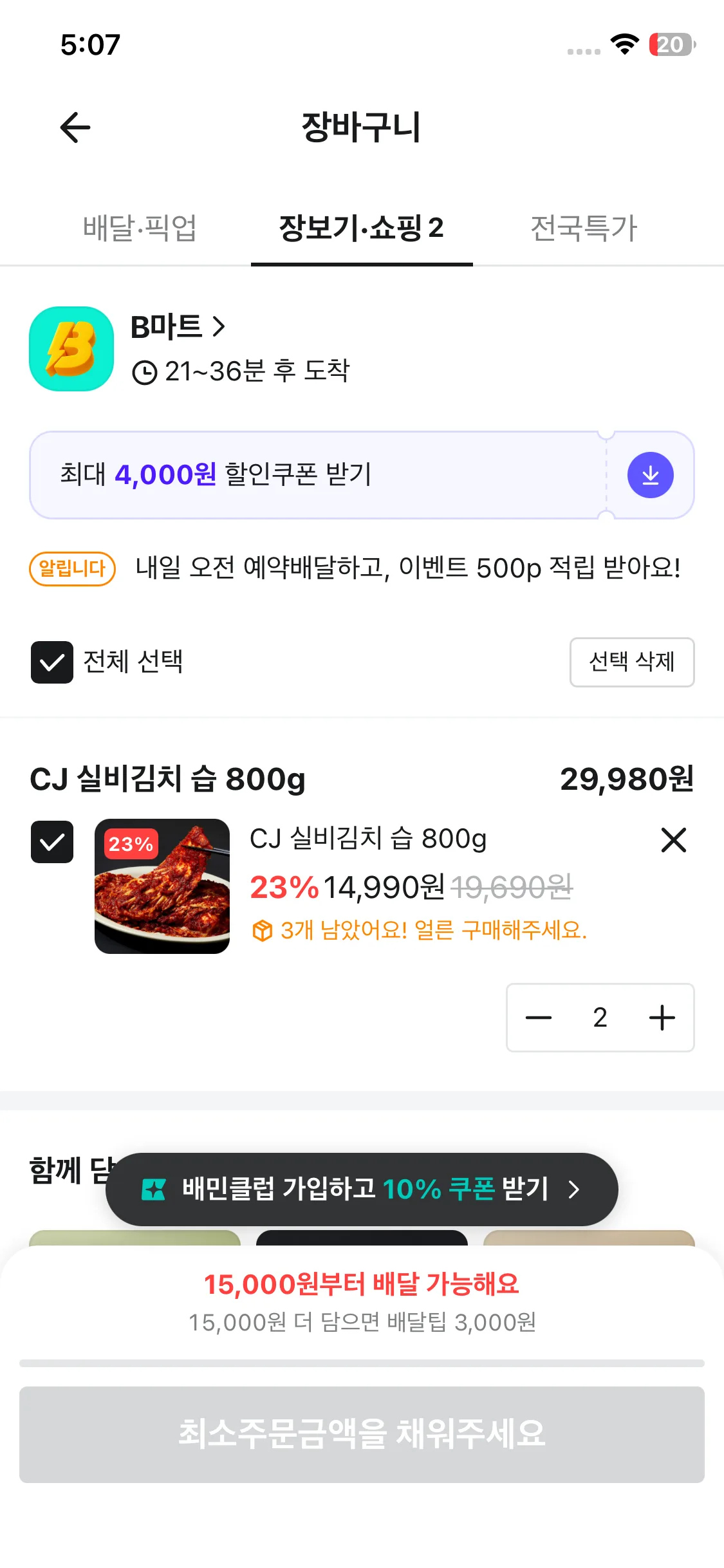This screenshot has height=1568, width=724.
Task: Open the 배민클럽 10% coupon banner
Action: click(x=362, y=1189)
